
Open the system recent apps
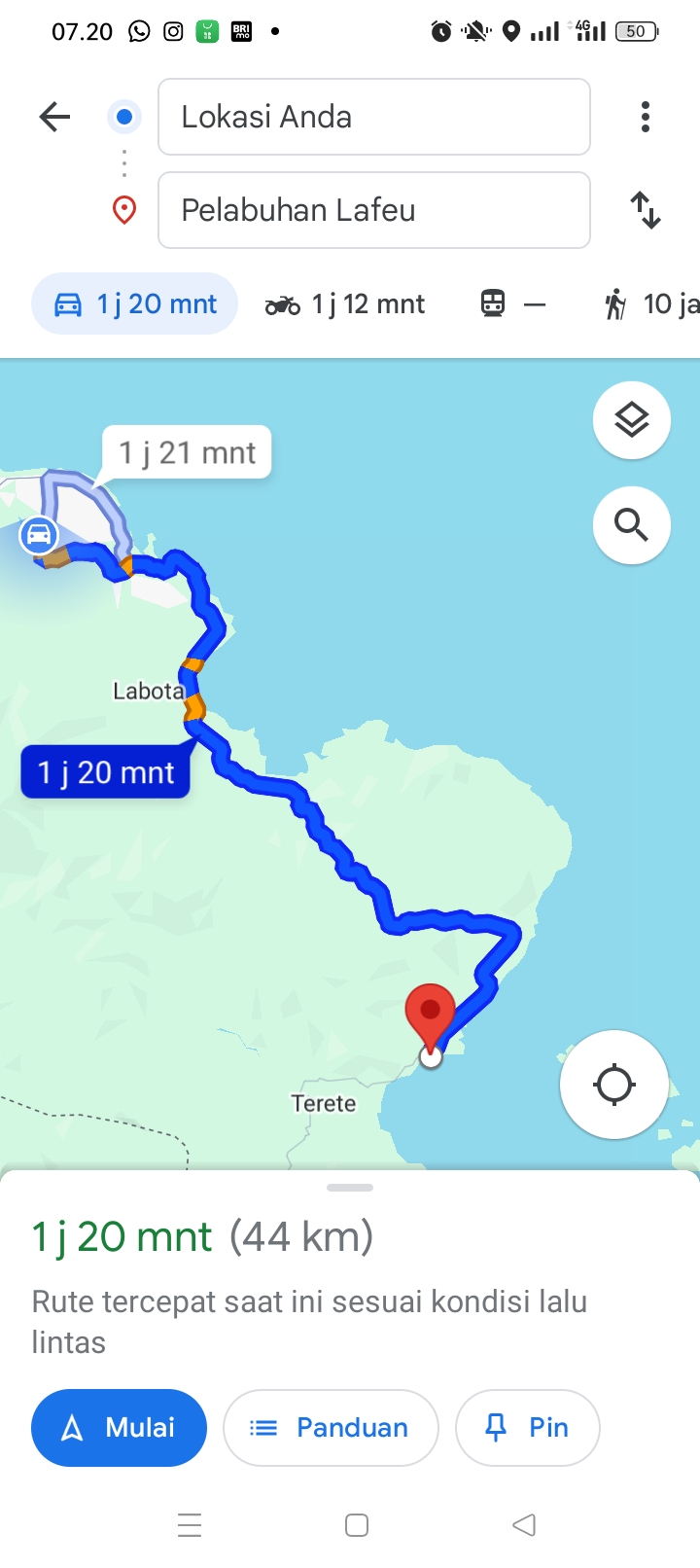190,1525
